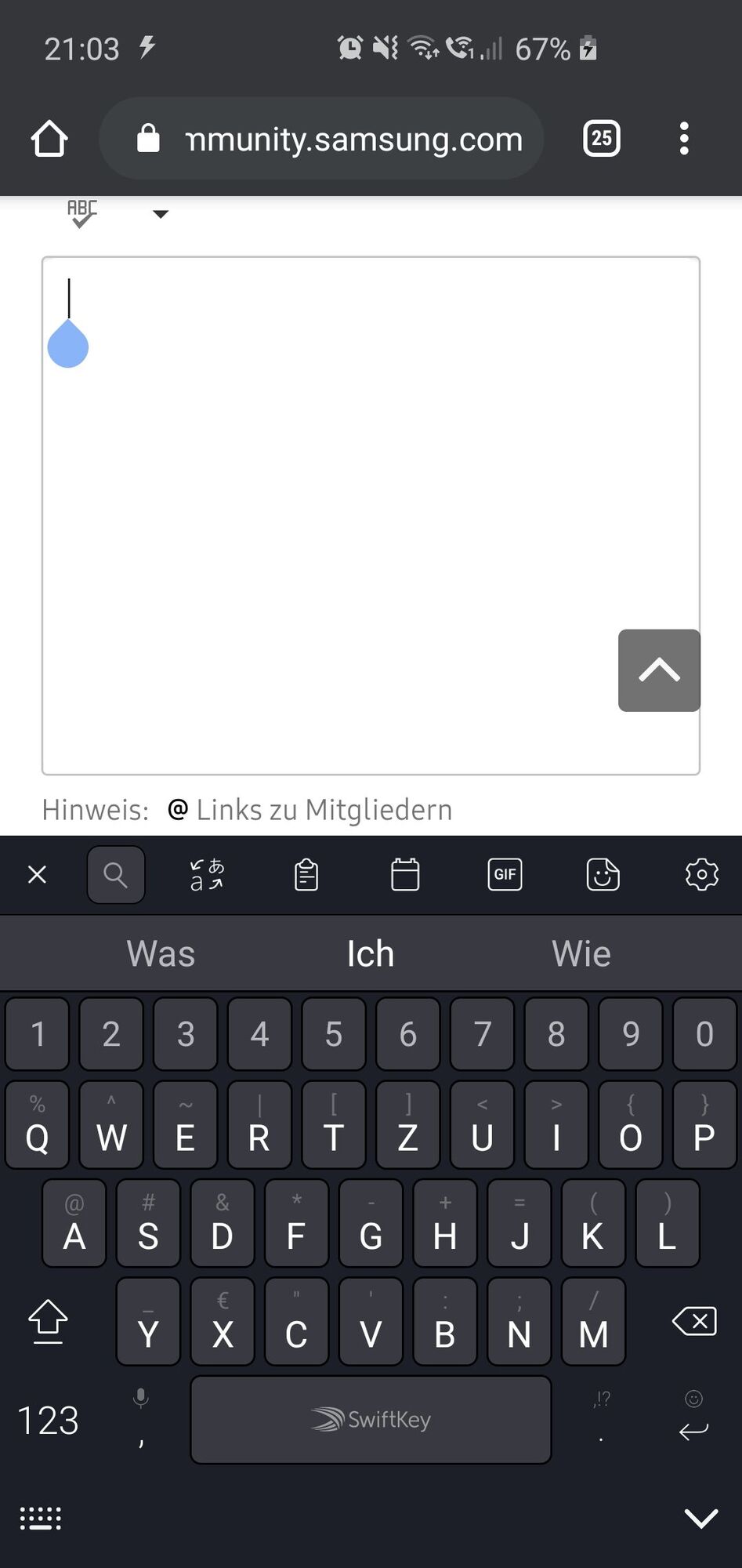This screenshot has height=1568, width=742.
Task: Open SwiftKey keyboard settings
Action: point(701,874)
